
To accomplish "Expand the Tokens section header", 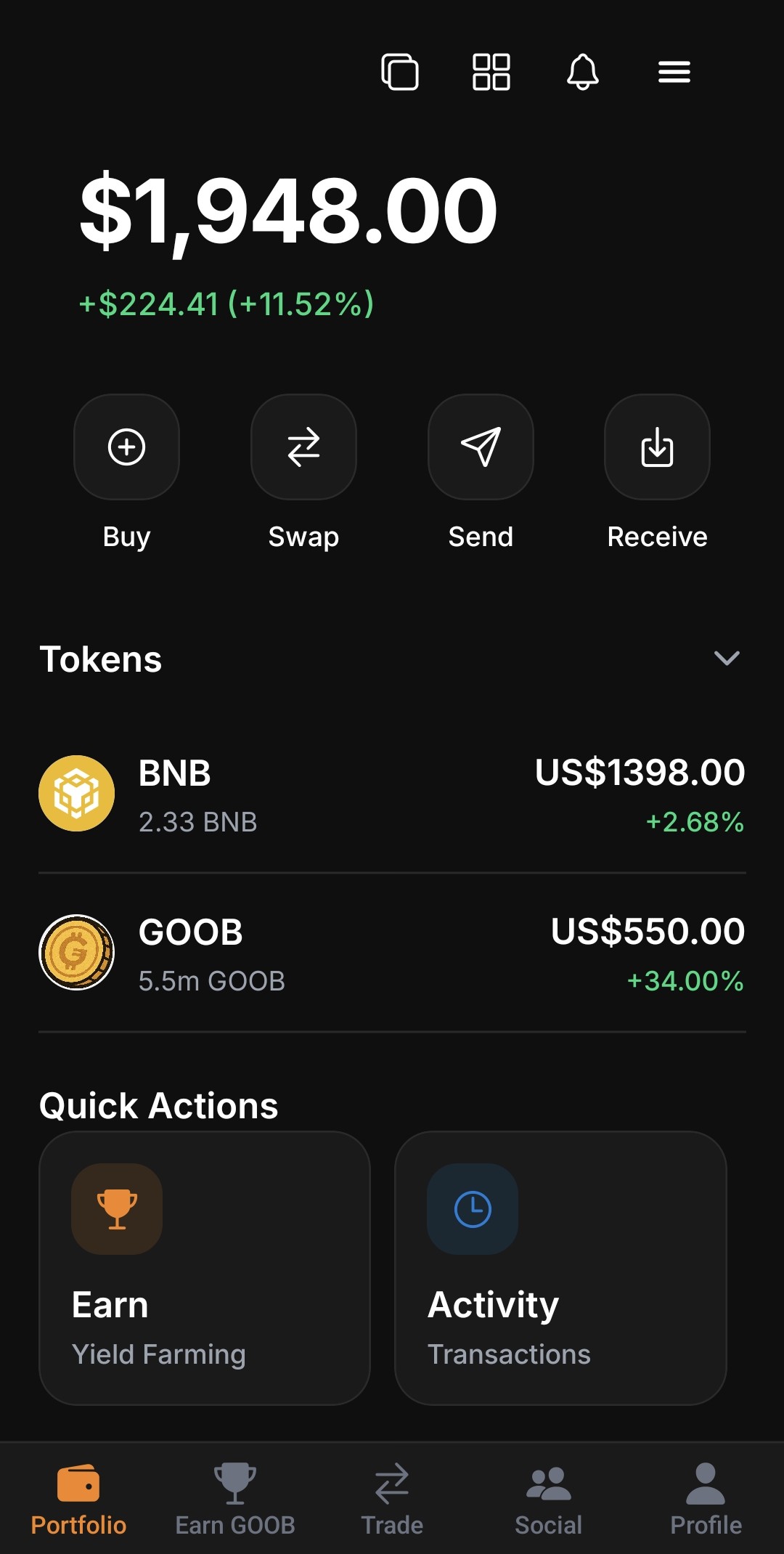I will coord(100,659).
